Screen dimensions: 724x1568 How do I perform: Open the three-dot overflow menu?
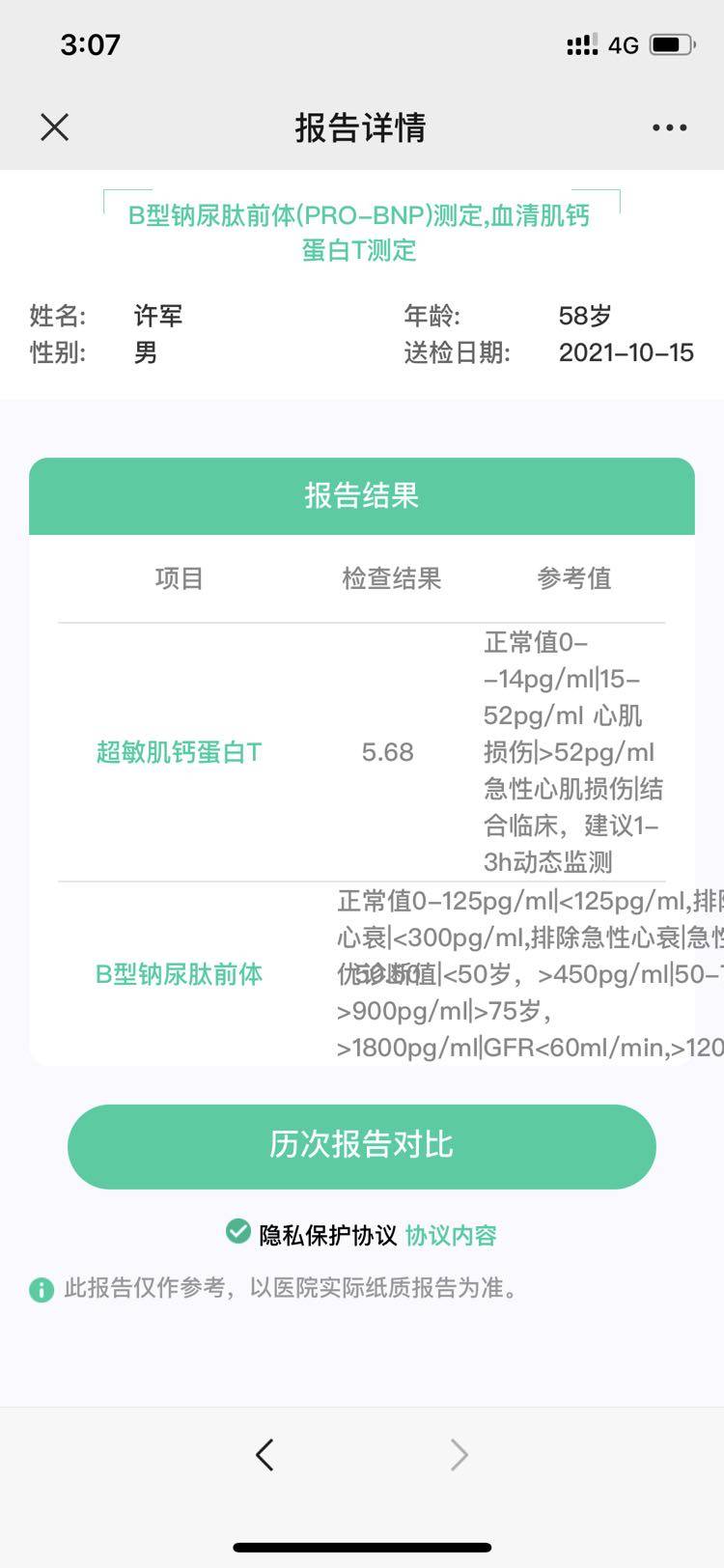[x=669, y=126]
